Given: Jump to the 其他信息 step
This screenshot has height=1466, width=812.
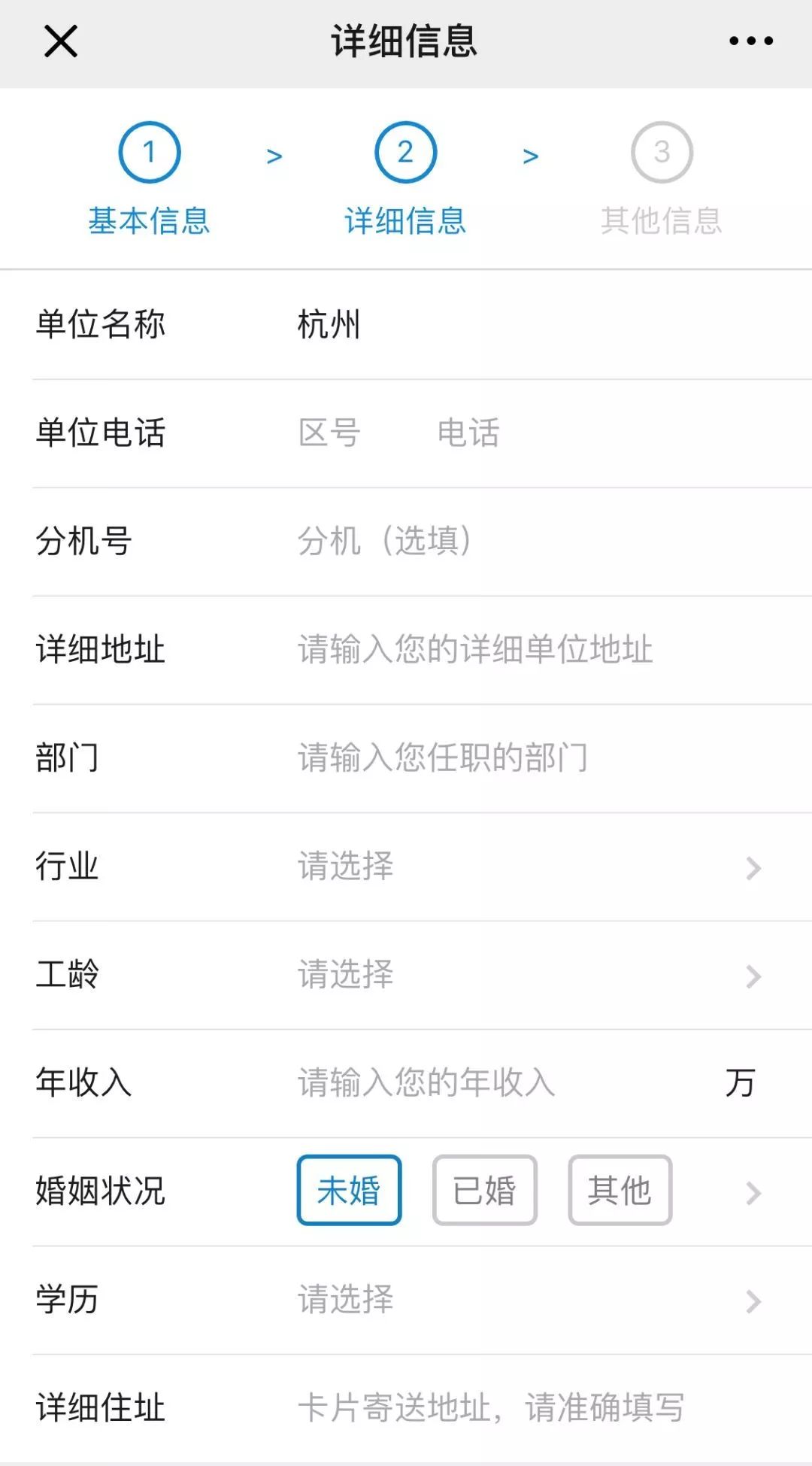Looking at the screenshot, I should pyautogui.click(x=661, y=220).
